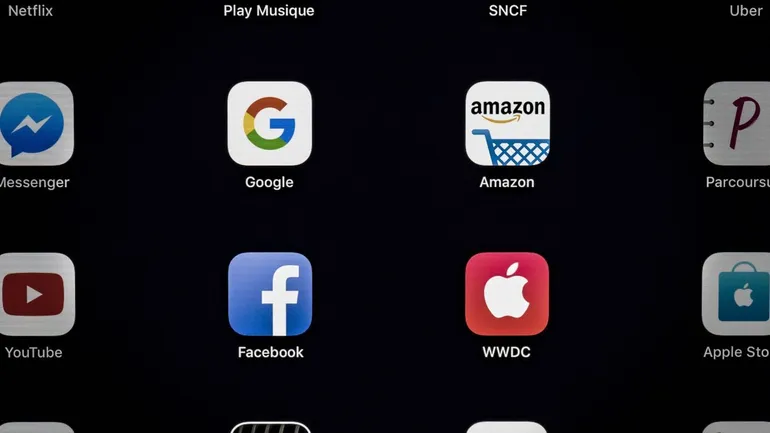770x433 pixels.
Task: Start the YouTube app
Action: pyautogui.click(x=36, y=294)
